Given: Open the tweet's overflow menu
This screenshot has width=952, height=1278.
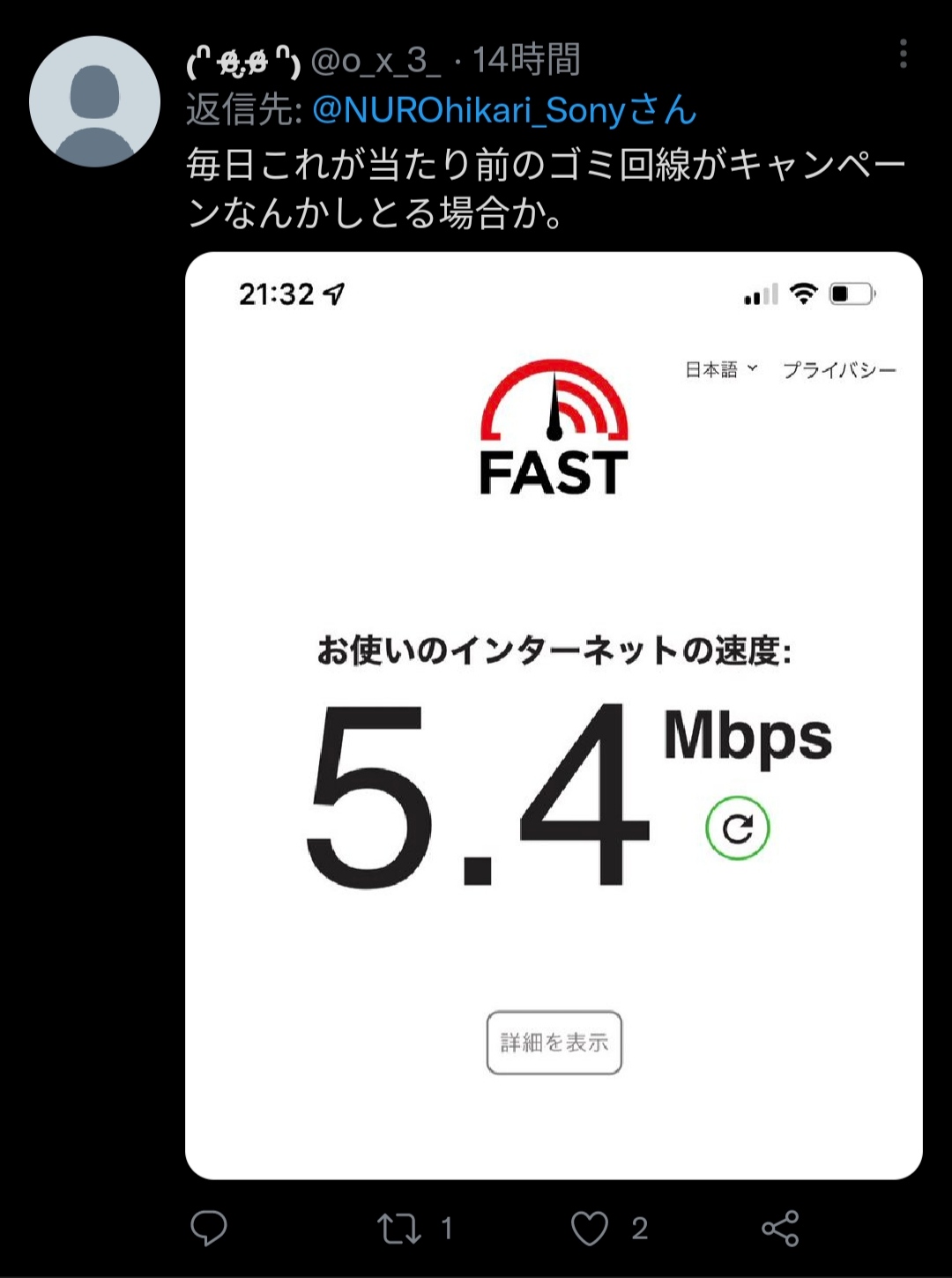Looking at the screenshot, I should tap(903, 55).
